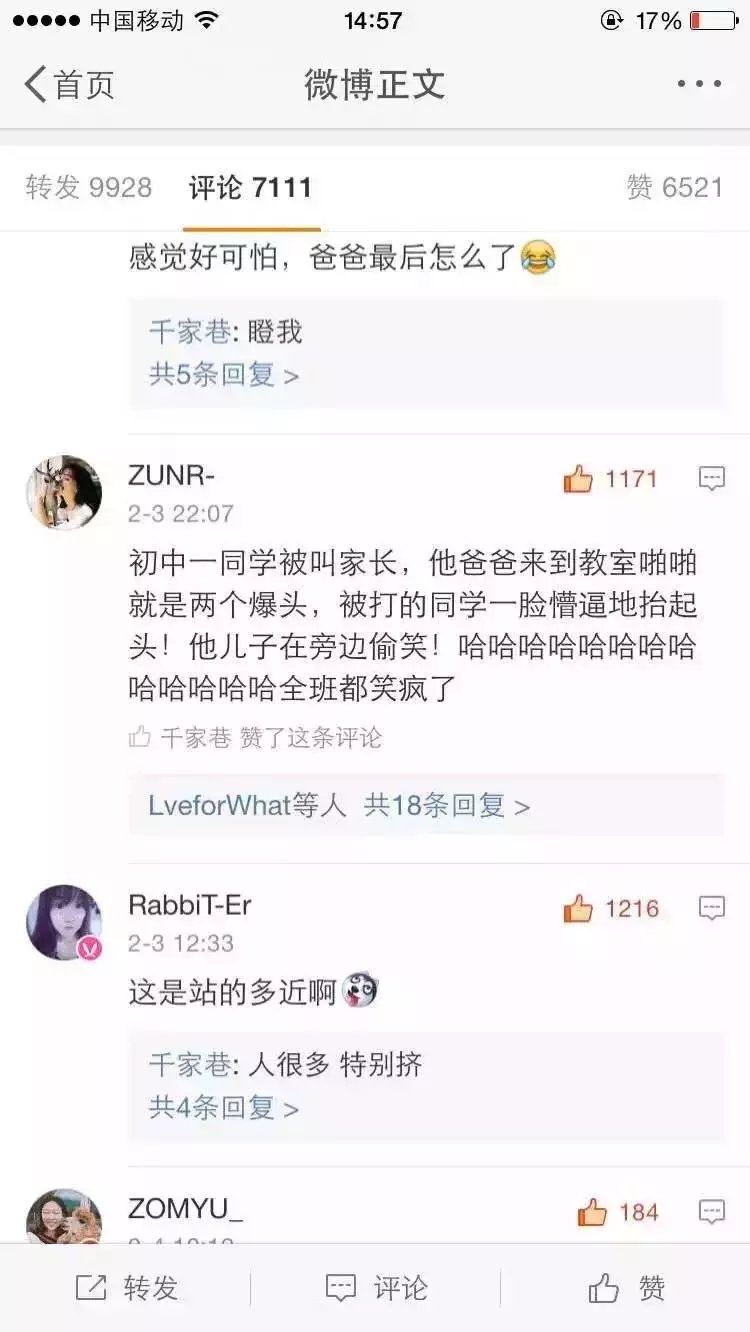
Task: Expand 共4条回复 replies
Action: pyautogui.click(x=224, y=1108)
